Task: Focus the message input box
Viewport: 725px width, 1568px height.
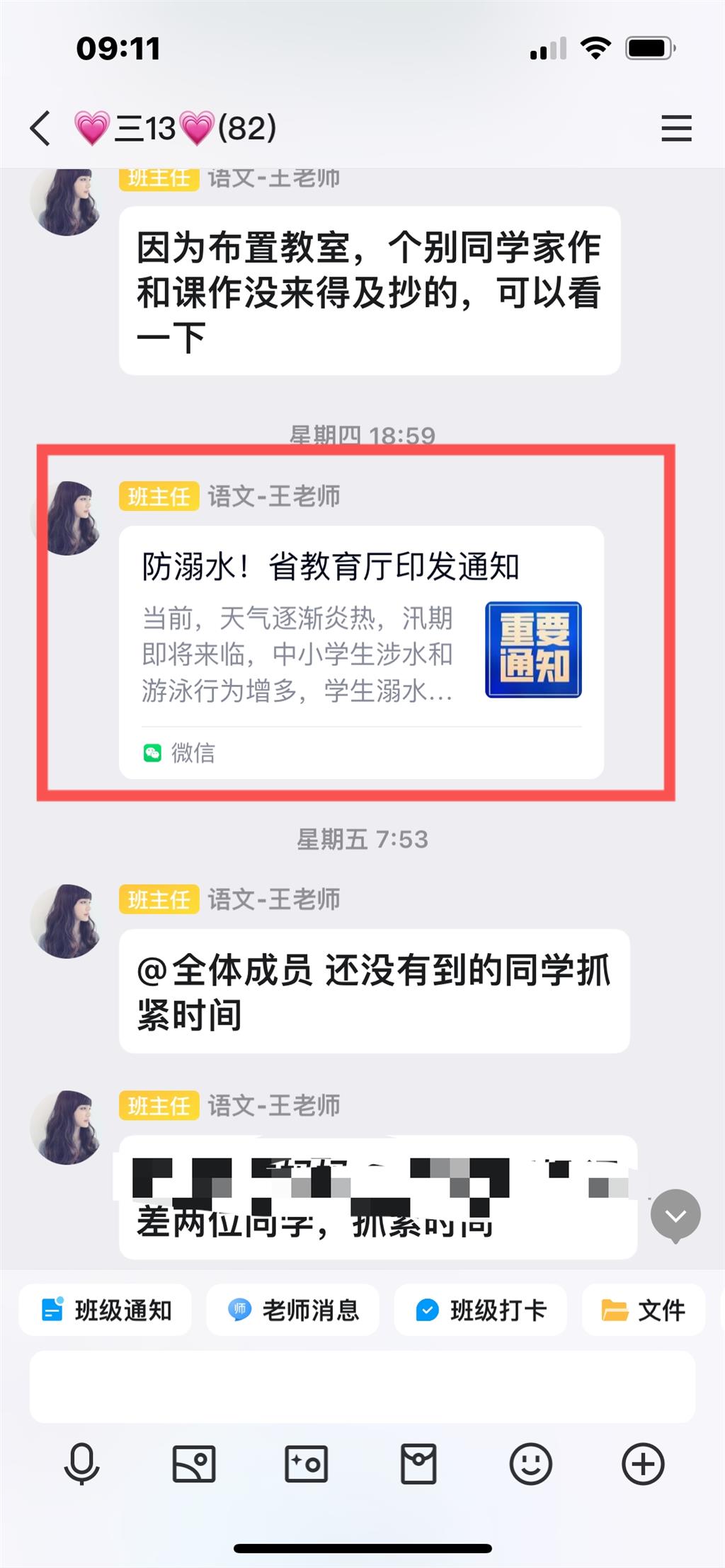Action: click(x=362, y=1386)
